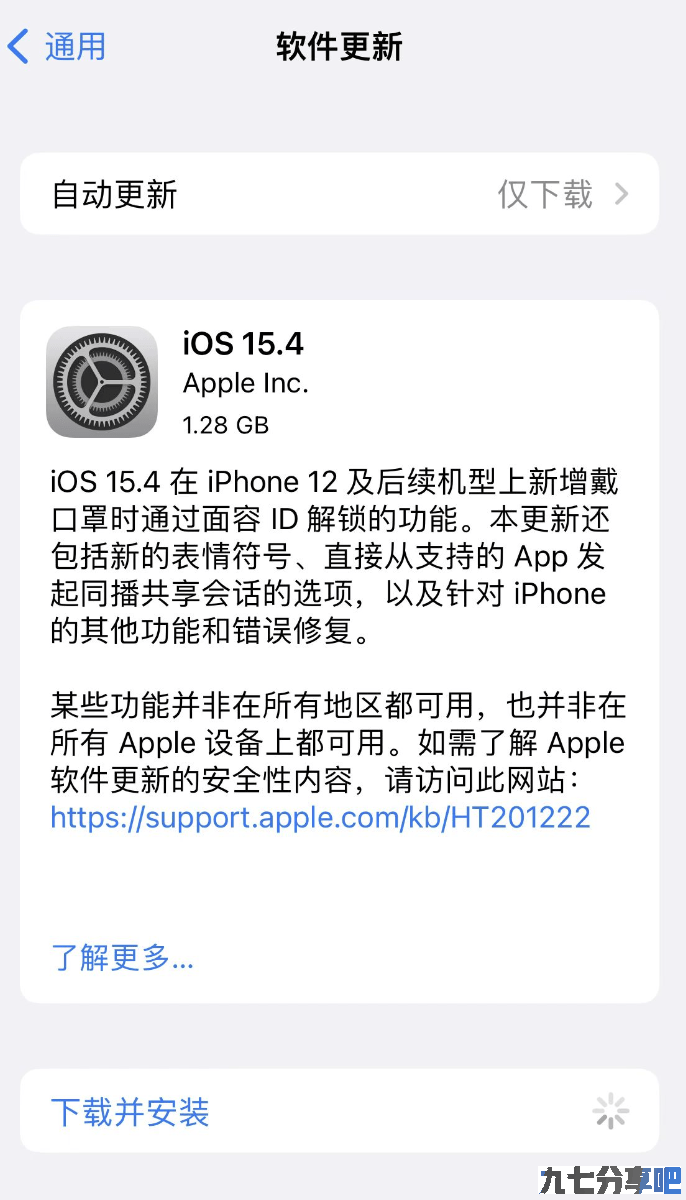
Task: Tap 下载并安装 to install iOS 15.4
Action: (x=339, y=1111)
